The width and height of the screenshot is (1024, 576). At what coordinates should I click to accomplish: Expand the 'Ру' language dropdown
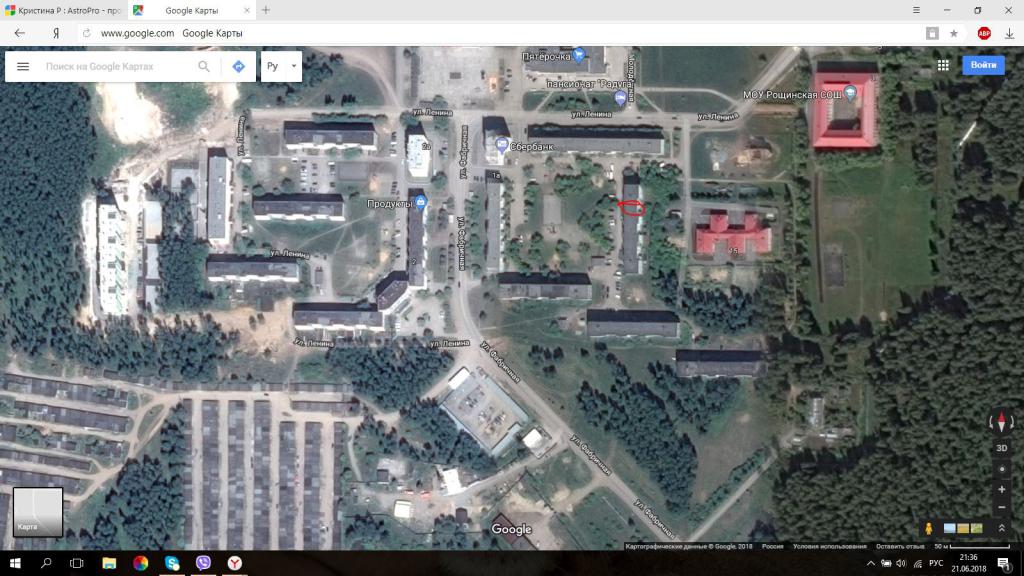coord(282,66)
